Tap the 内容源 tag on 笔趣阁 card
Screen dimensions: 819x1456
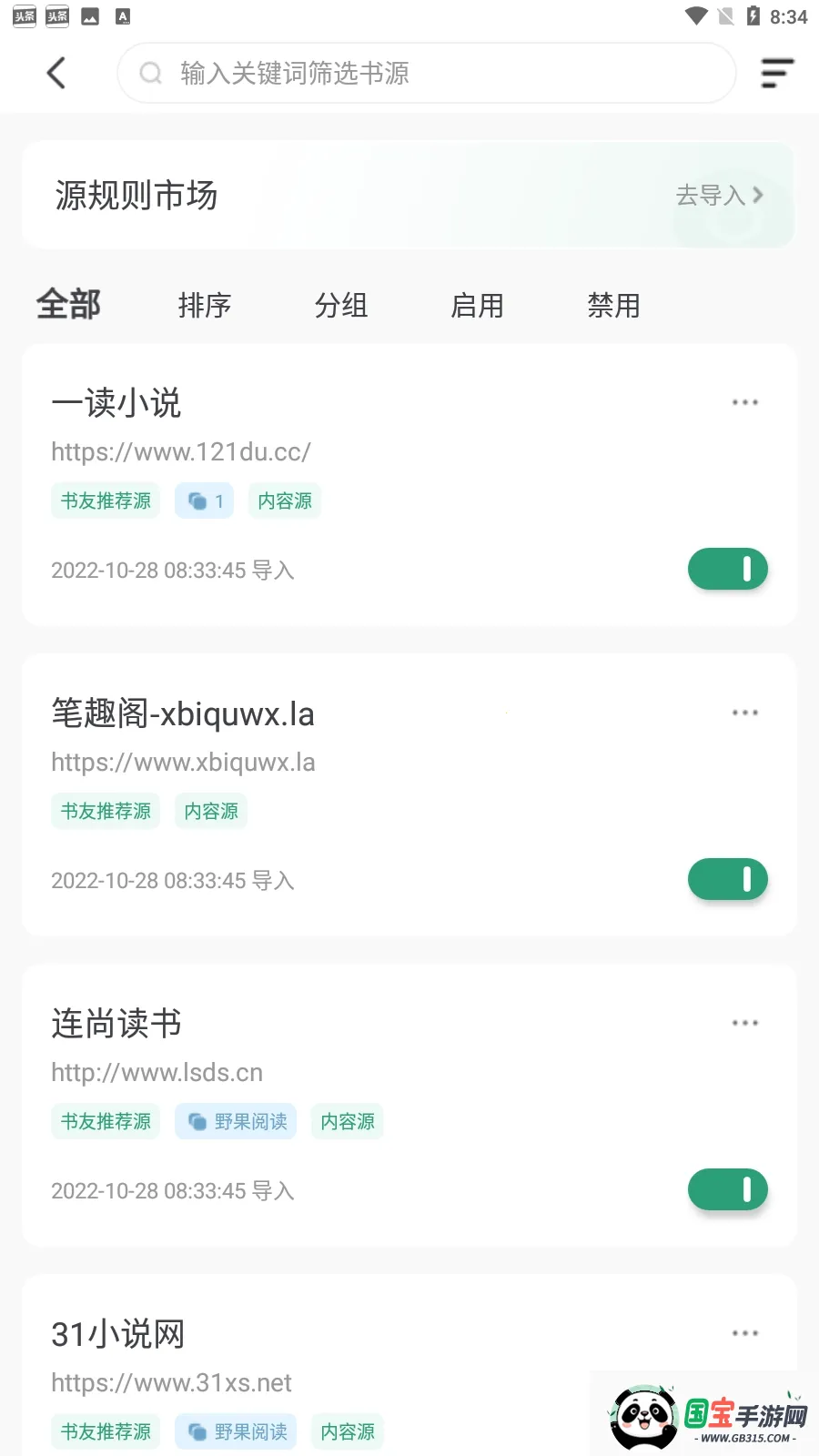210,811
